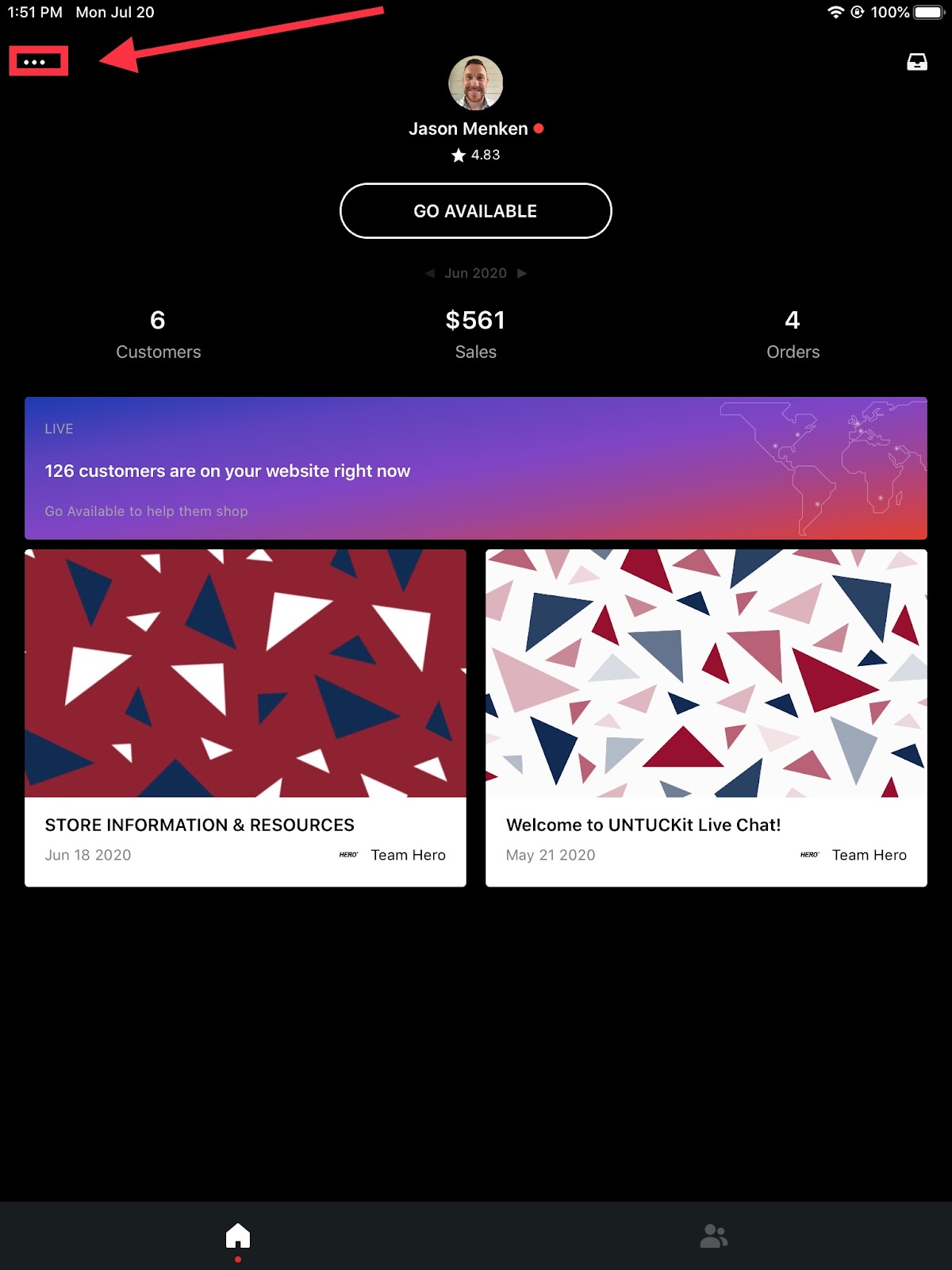
Task: Go to next month after Jun 2020
Action: pyautogui.click(x=522, y=273)
